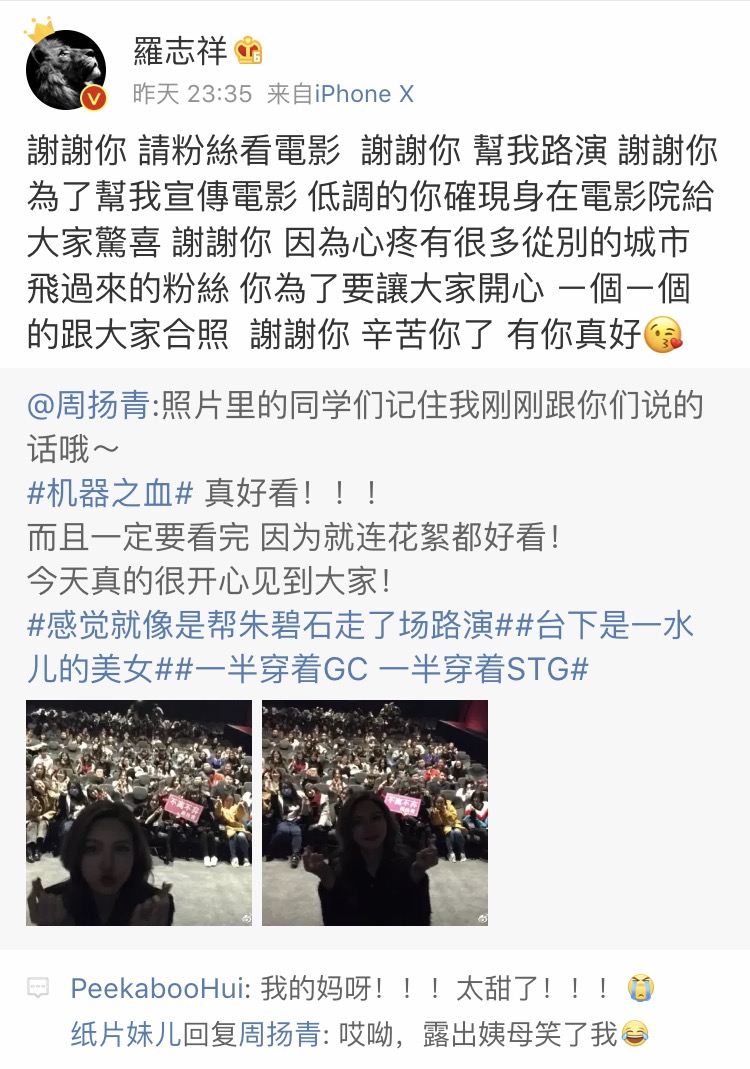This screenshot has width=750, height=1069.
Task: Tap the iPhone X source link
Action: (364, 94)
